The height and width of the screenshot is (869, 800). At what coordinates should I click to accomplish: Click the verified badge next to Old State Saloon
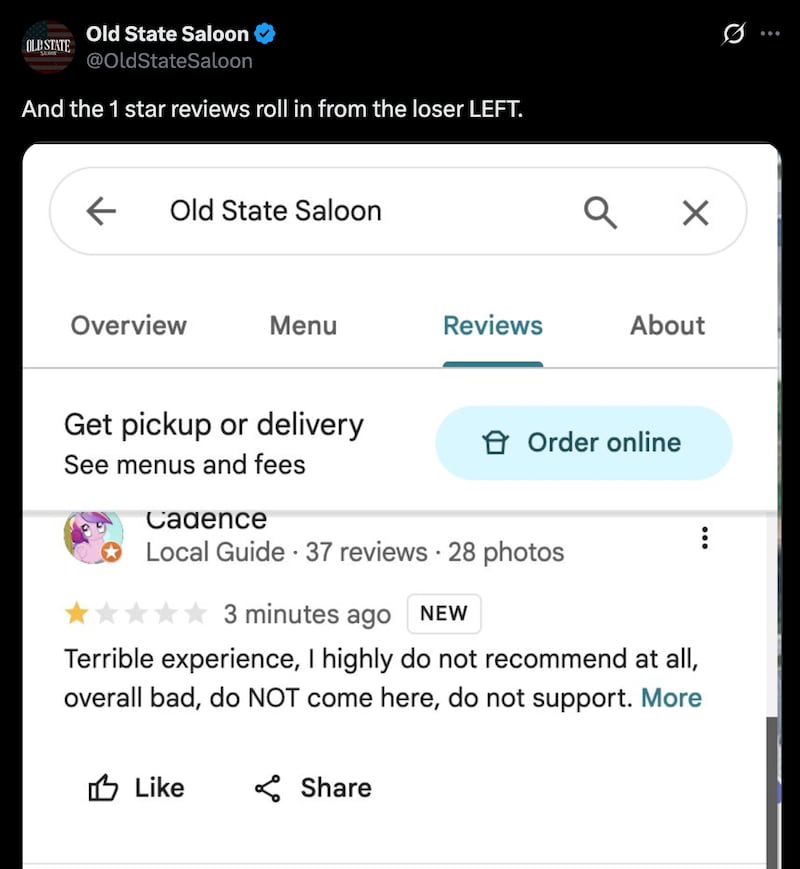click(263, 33)
